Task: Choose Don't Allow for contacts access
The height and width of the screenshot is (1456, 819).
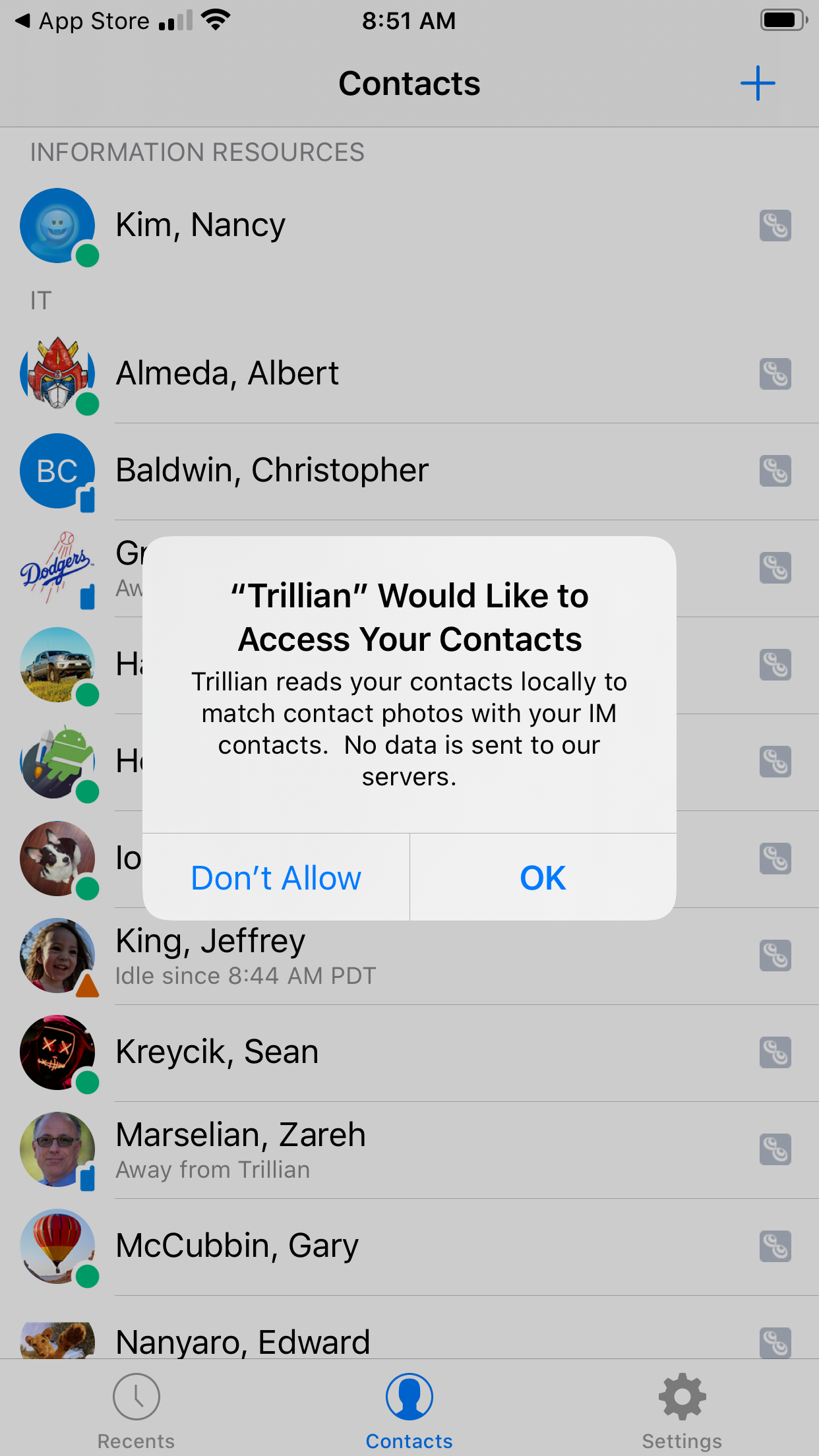Action: pos(276,878)
